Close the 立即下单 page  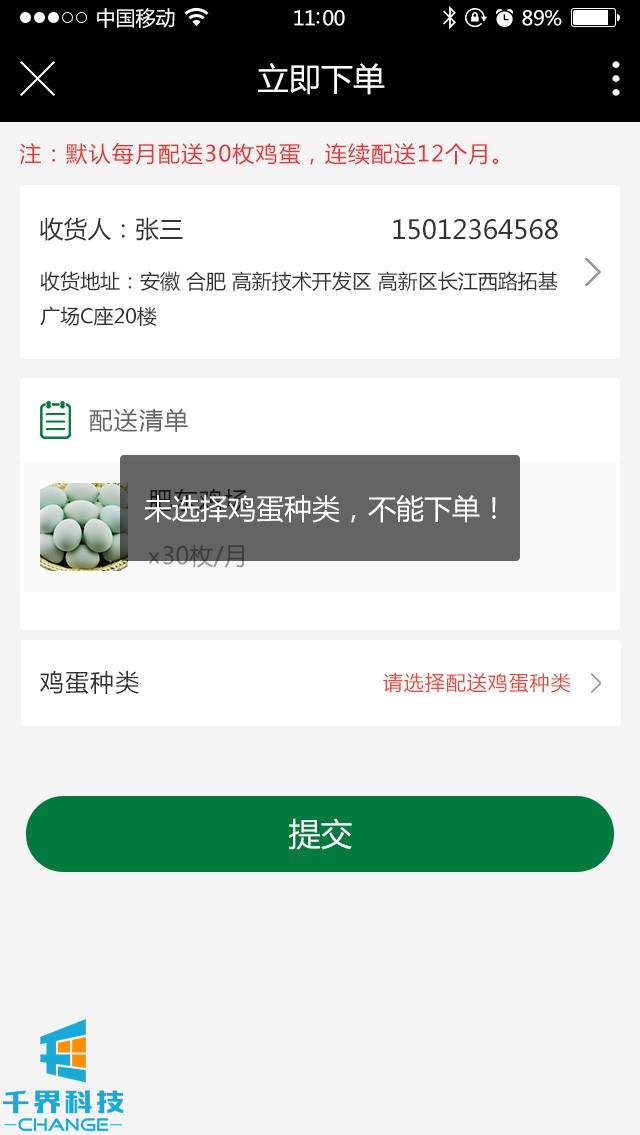[37, 78]
